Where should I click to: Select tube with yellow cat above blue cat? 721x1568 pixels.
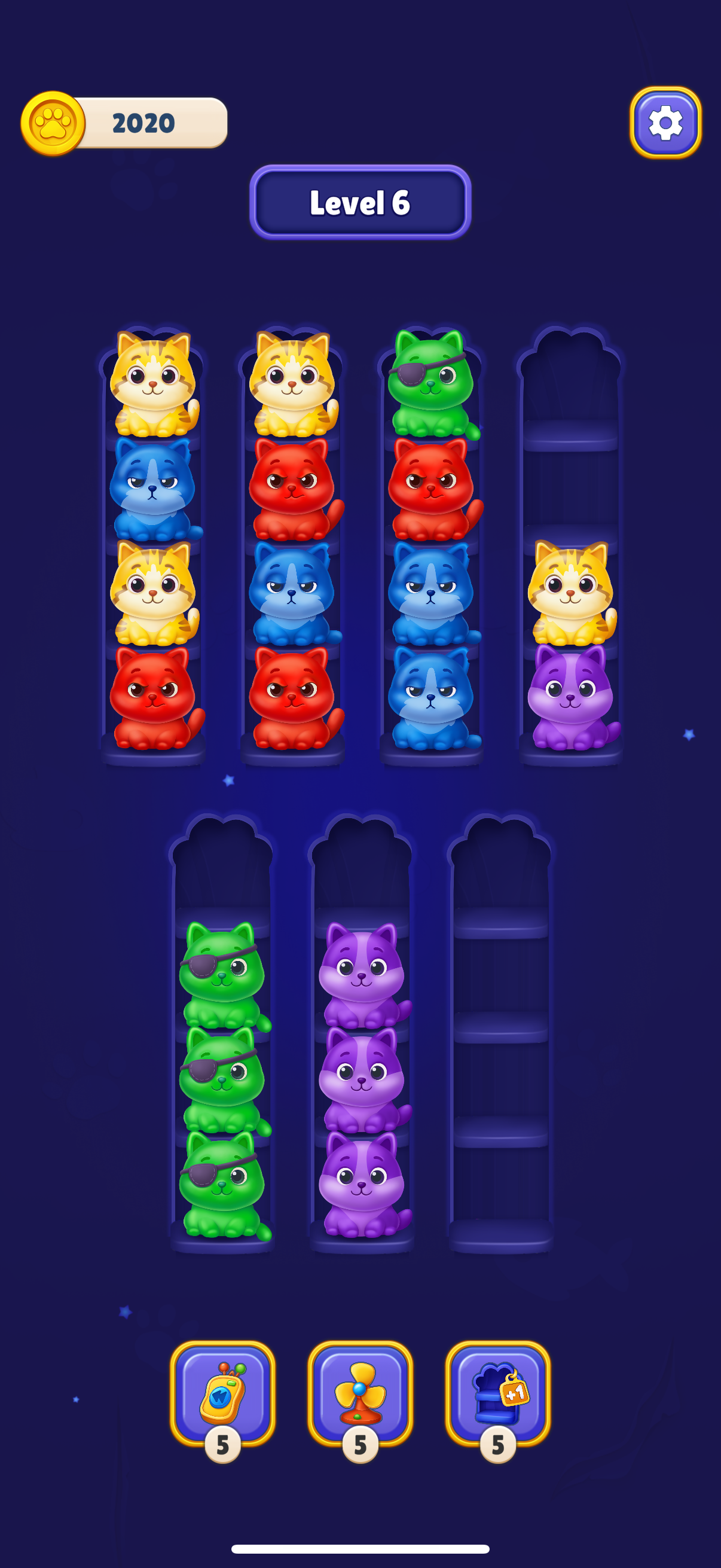click(152, 546)
